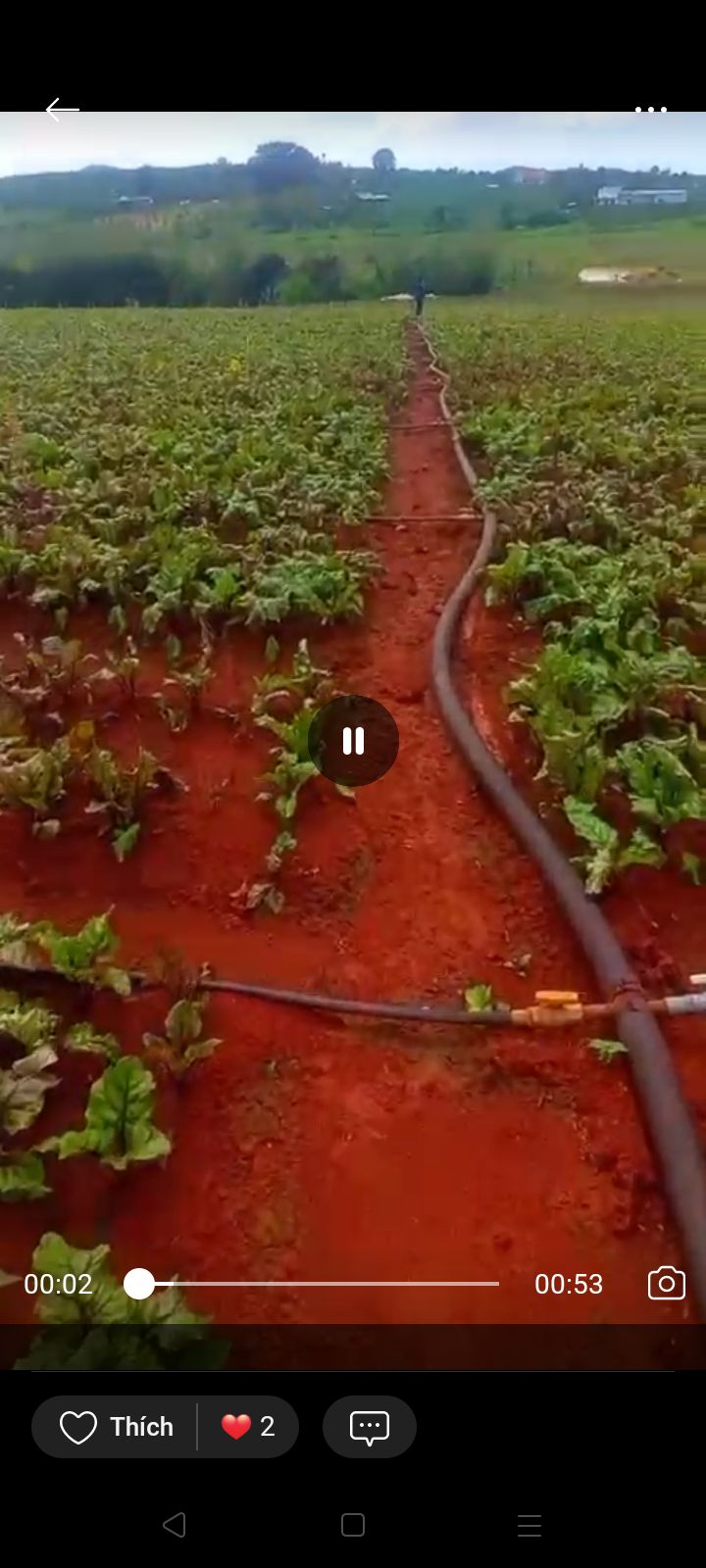This screenshot has width=706, height=1568.
Task: View the 2 heart reactions
Action: [249, 1427]
